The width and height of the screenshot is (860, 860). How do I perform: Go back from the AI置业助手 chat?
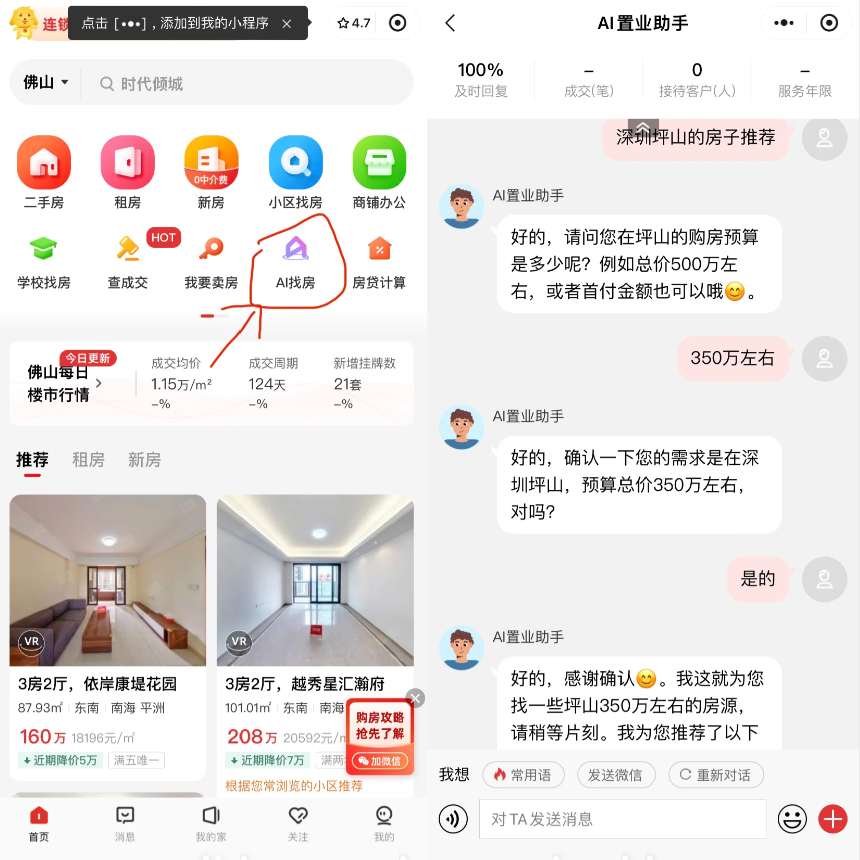450,23
